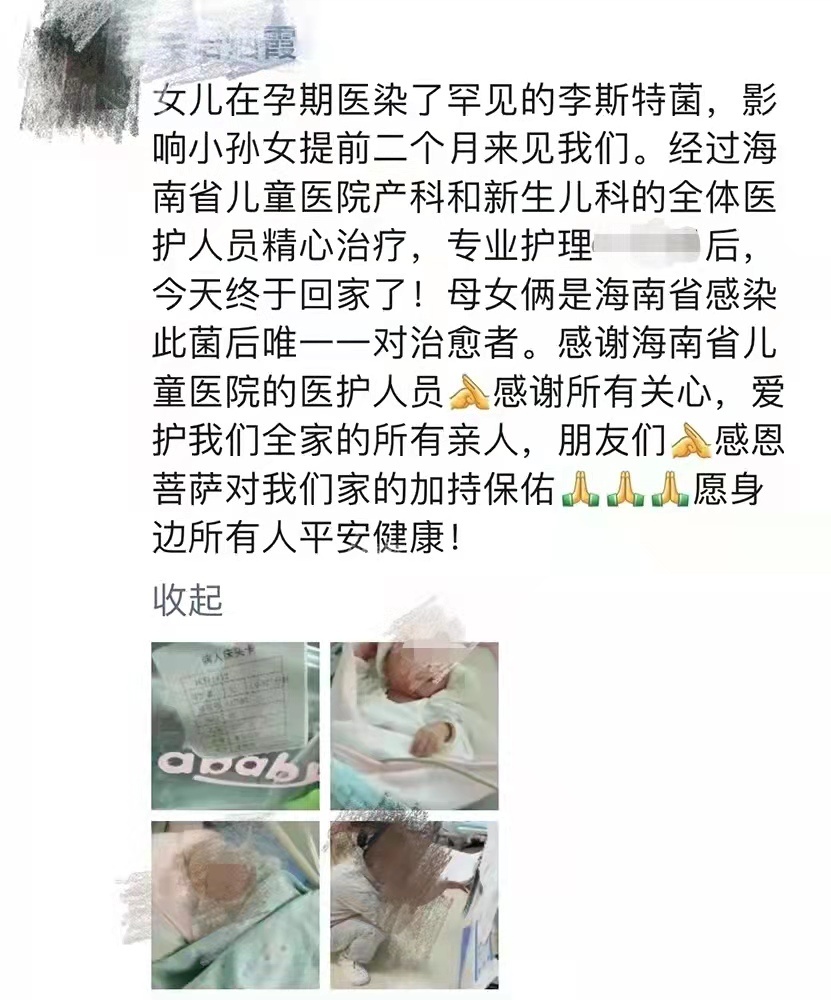Open the photo of the person by the incubator
Viewport: 831px width, 1000px height.
(x=414, y=905)
